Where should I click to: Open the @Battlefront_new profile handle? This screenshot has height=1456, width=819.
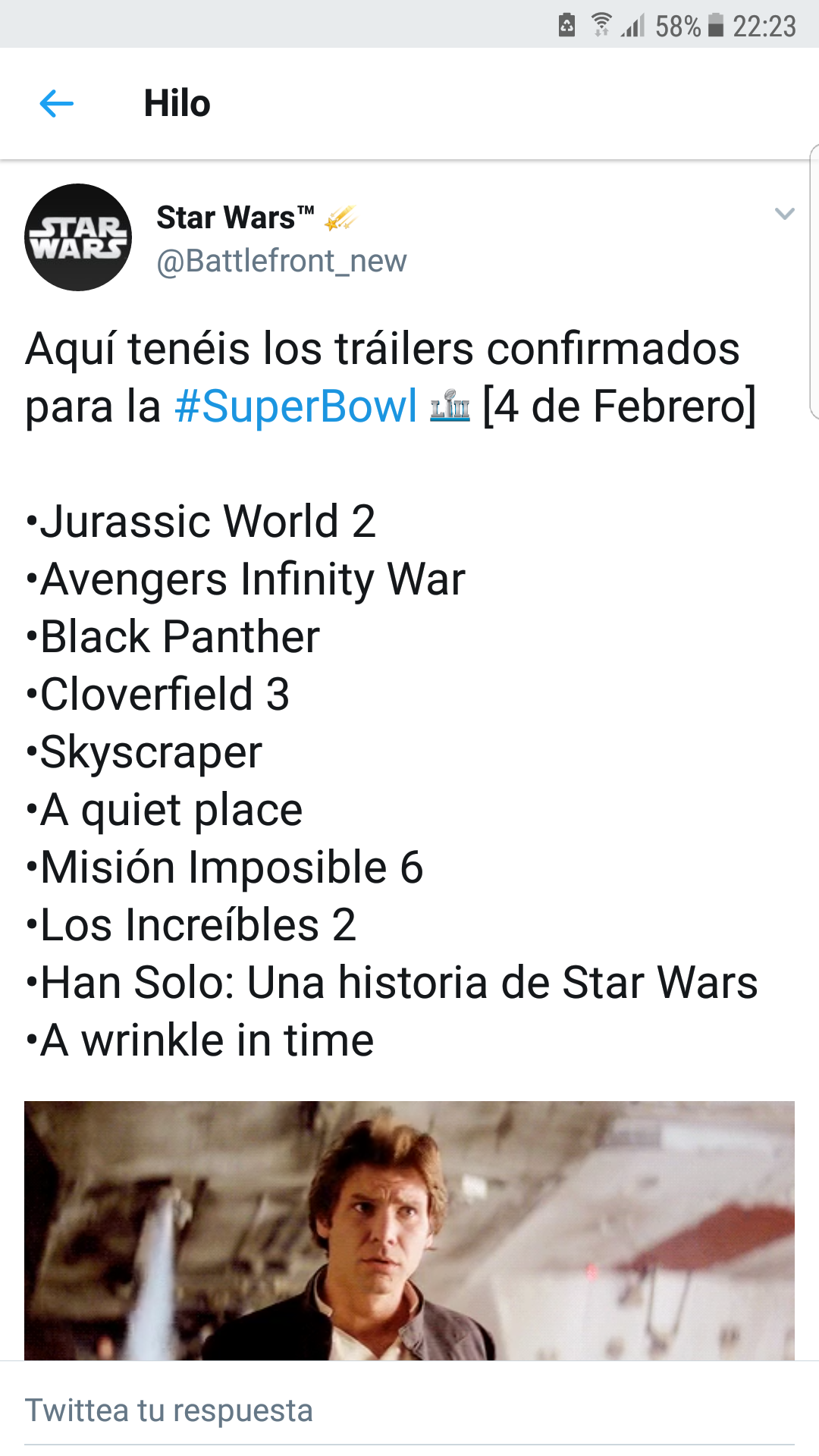[x=281, y=261]
